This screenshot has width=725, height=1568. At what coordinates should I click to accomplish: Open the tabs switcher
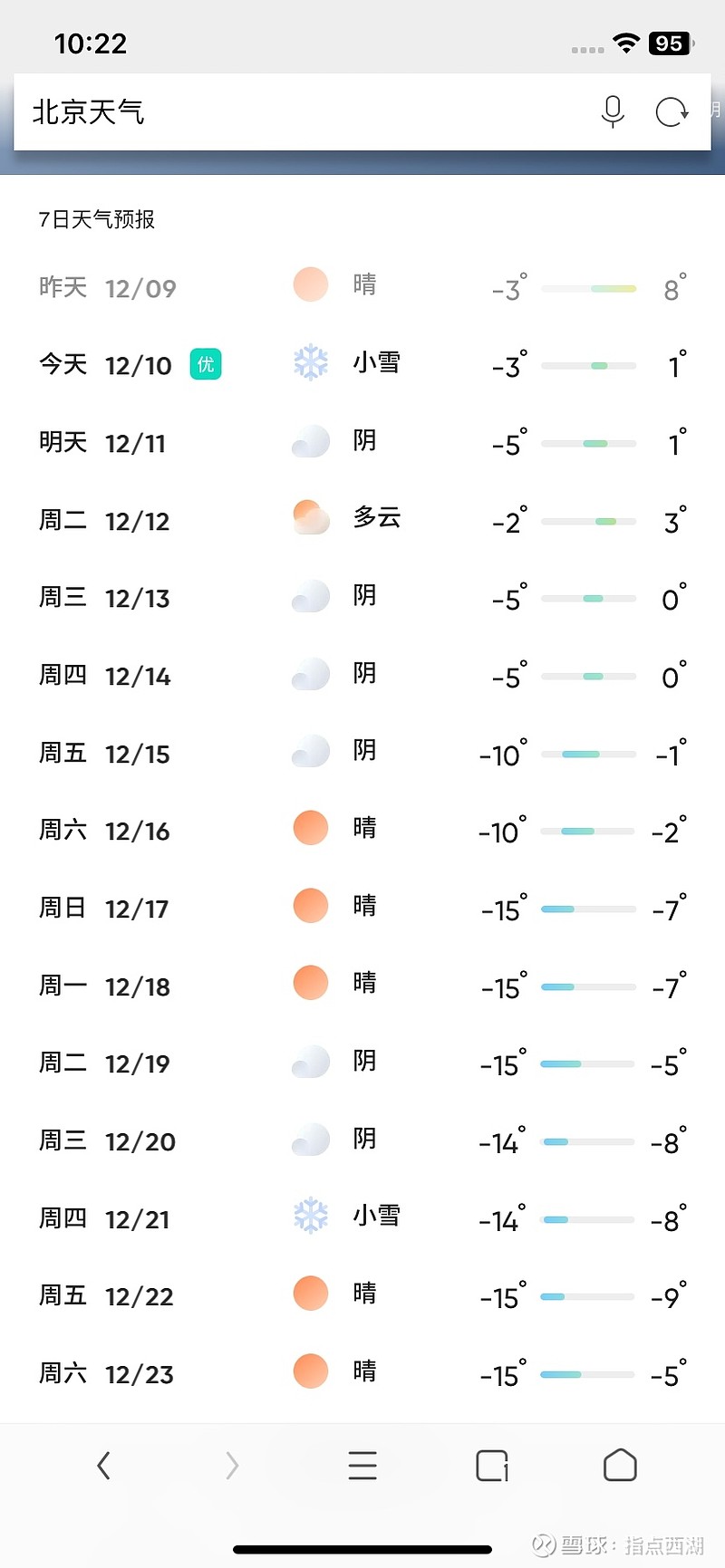pyautogui.click(x=492, y=1465)
